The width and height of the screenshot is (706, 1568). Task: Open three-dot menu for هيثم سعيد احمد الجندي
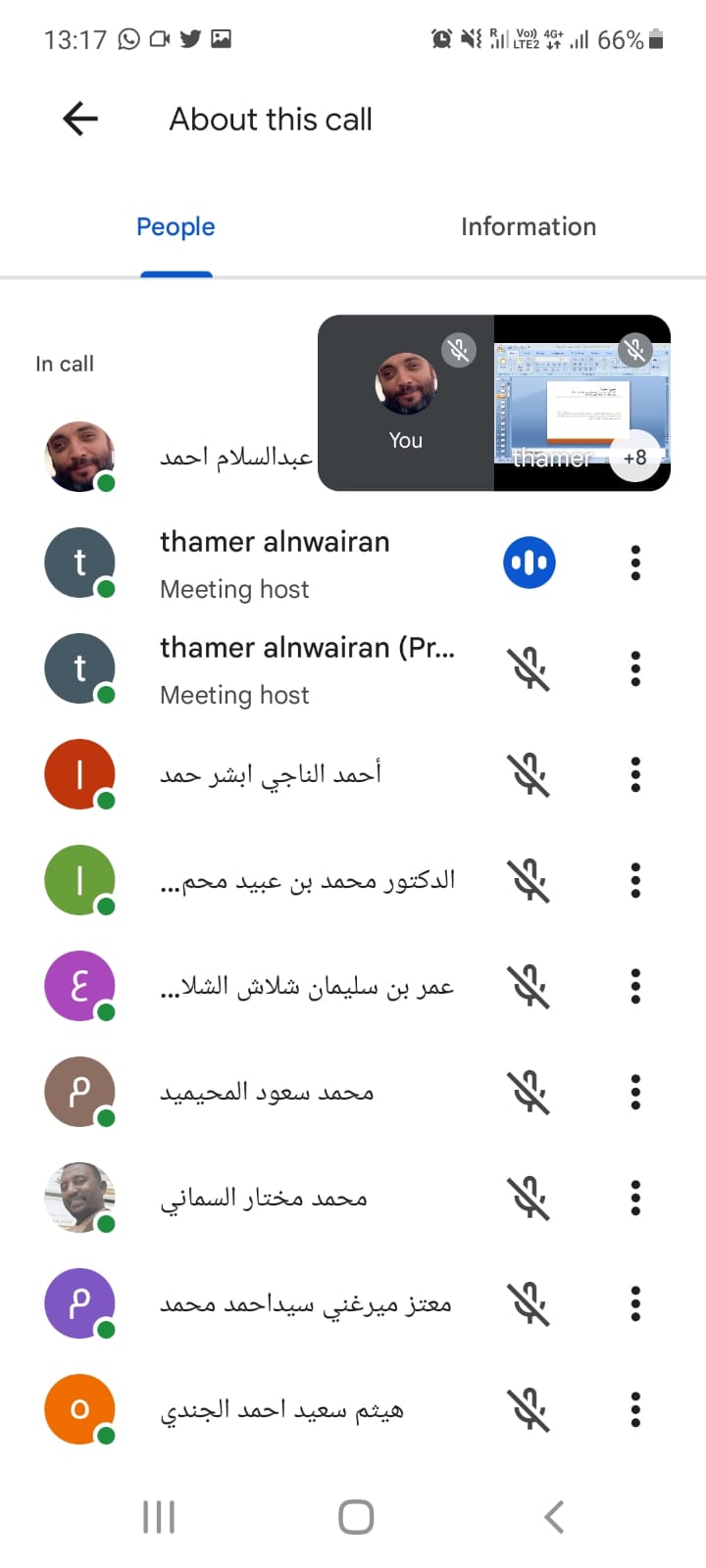635,1410
